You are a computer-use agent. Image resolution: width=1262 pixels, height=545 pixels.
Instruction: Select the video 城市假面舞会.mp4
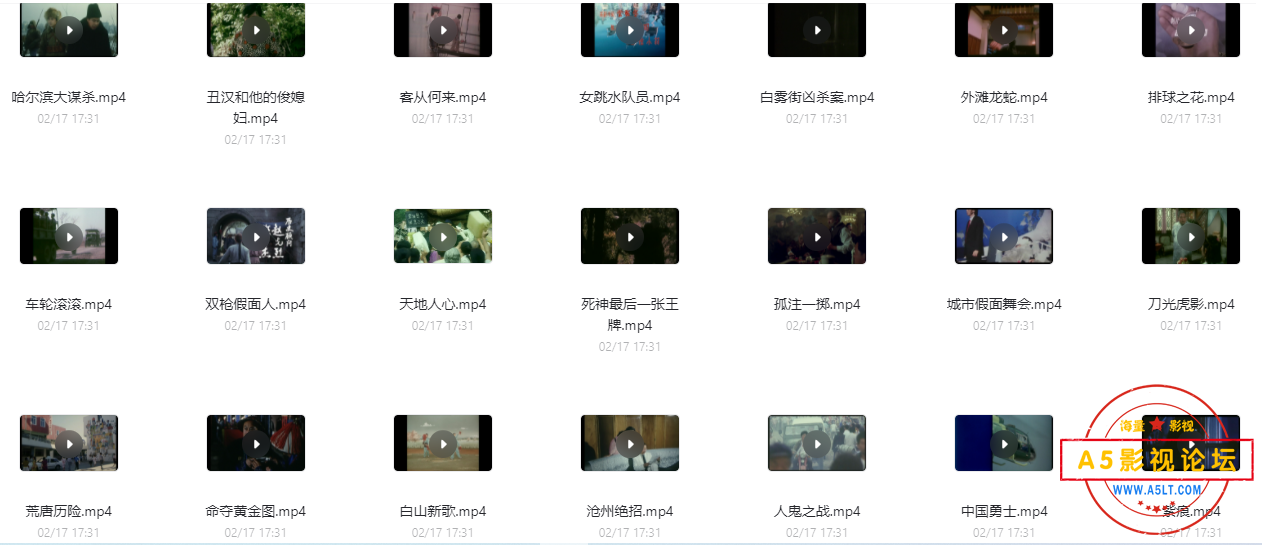[1004, 236]
